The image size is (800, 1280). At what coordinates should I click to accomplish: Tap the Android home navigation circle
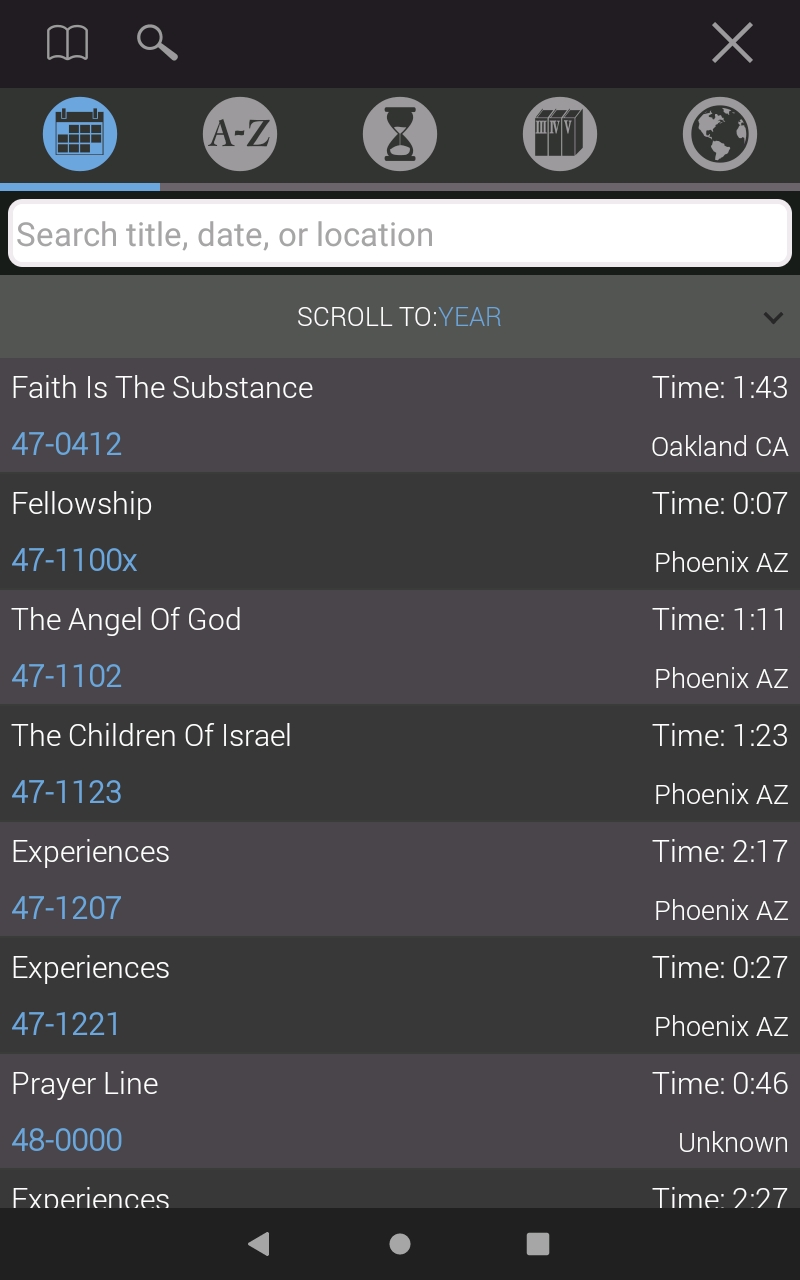point(399,1243)
